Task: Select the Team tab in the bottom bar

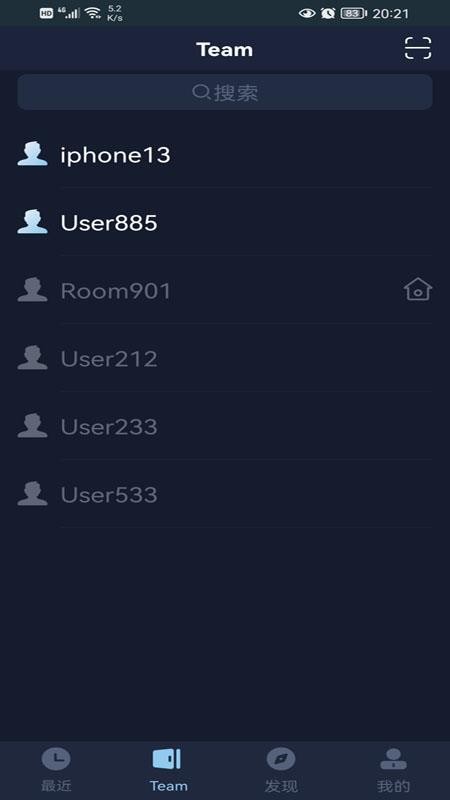Action: coord(168,770)
